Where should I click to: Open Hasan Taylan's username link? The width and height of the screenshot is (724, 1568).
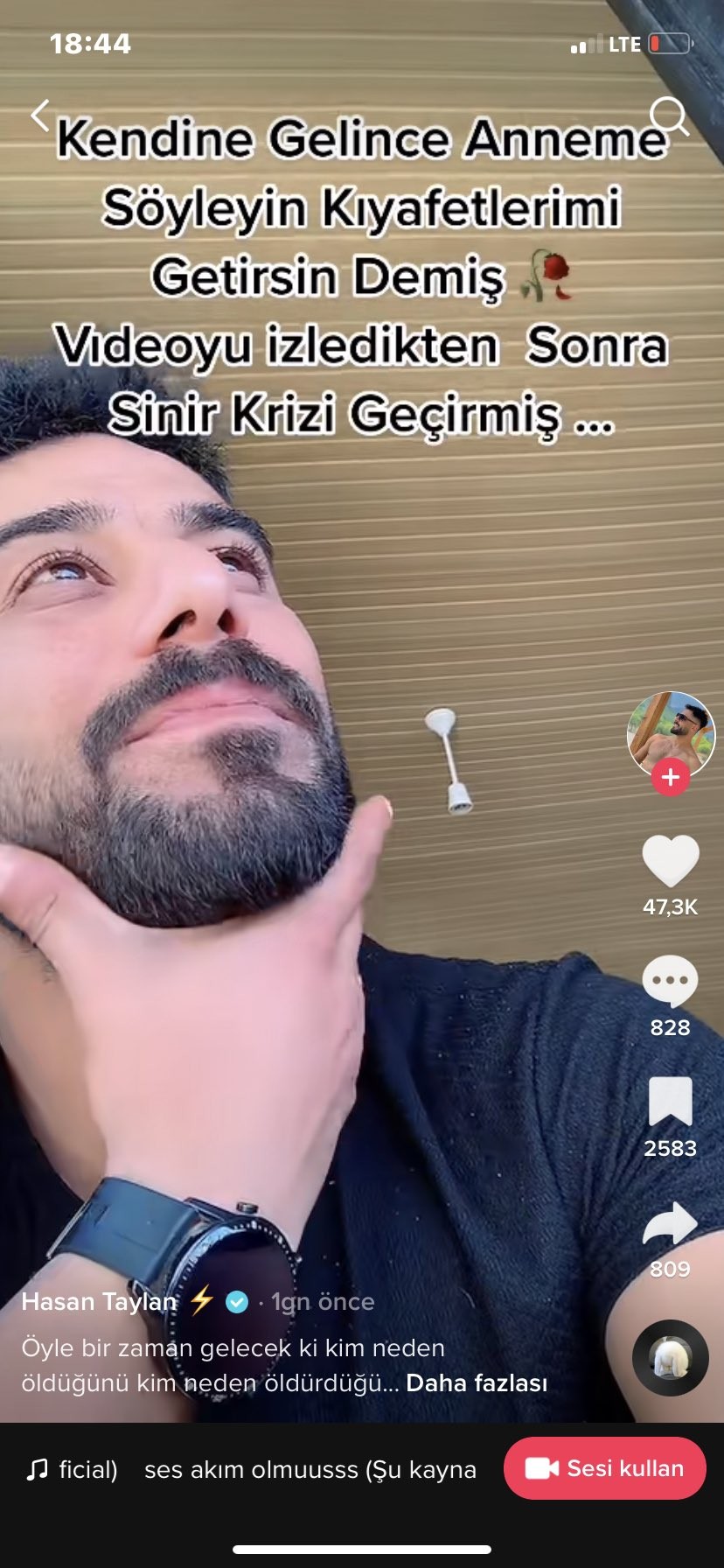tap(99, 1301)
